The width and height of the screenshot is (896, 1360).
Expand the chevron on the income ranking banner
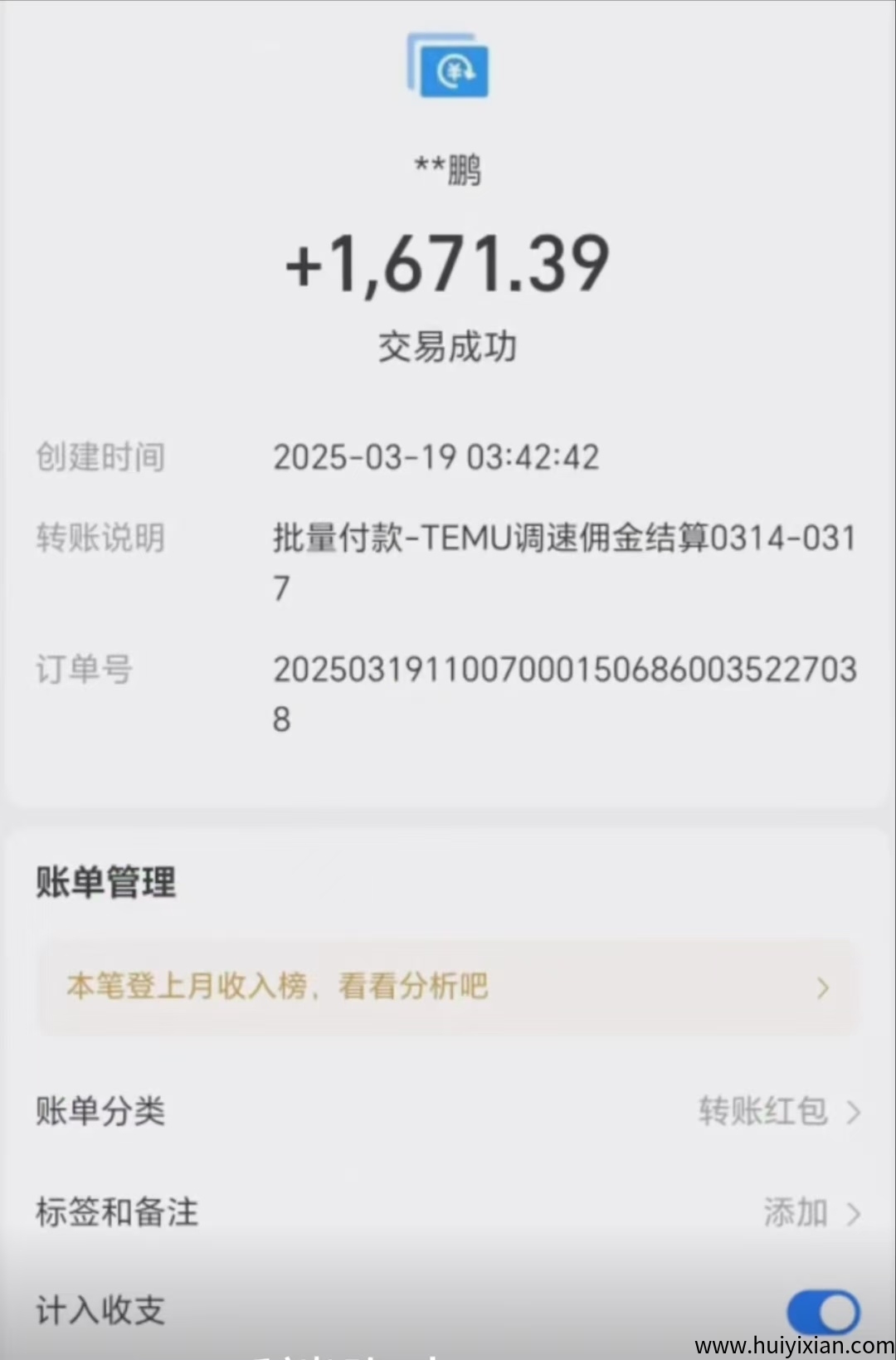pos(822,987)
